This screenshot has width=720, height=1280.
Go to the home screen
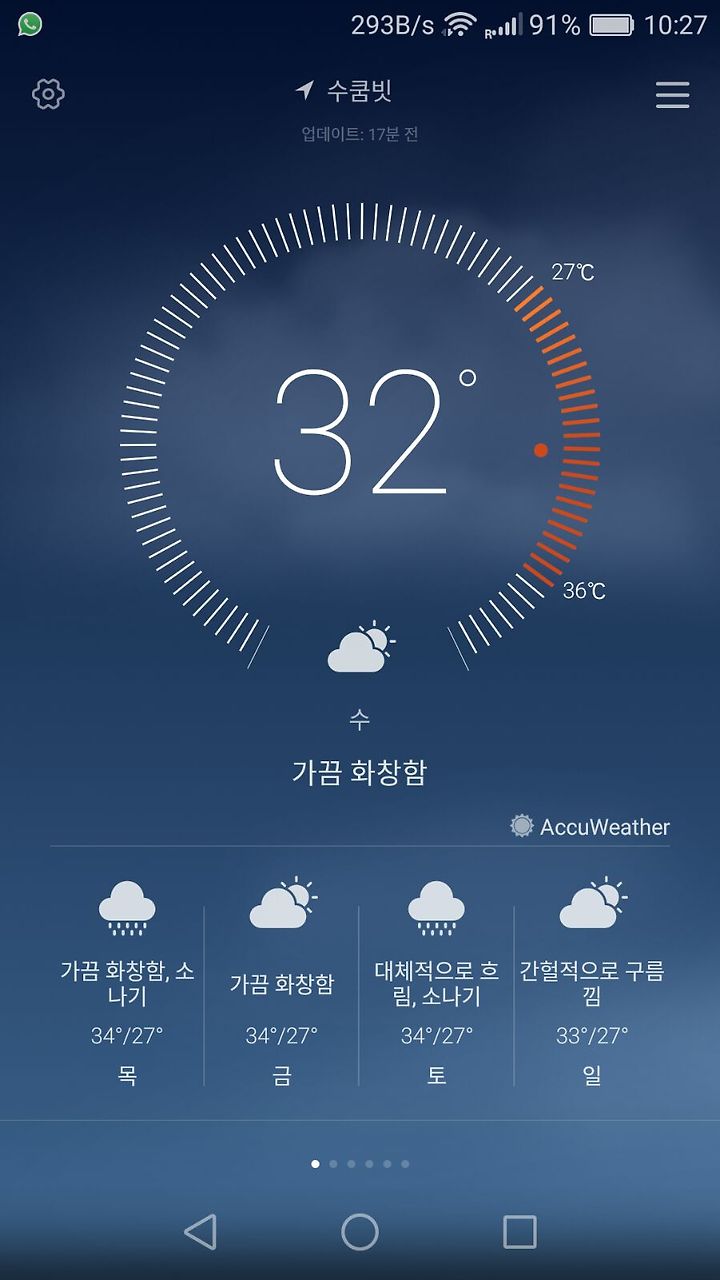360,1232
